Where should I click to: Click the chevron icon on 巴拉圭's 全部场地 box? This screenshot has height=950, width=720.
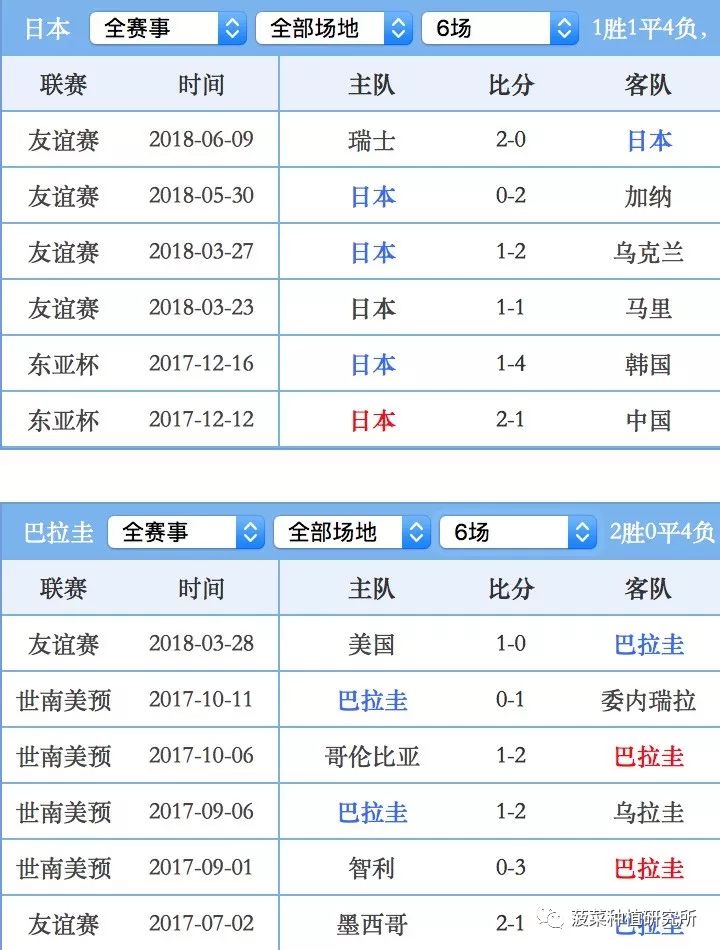point(417,532)
